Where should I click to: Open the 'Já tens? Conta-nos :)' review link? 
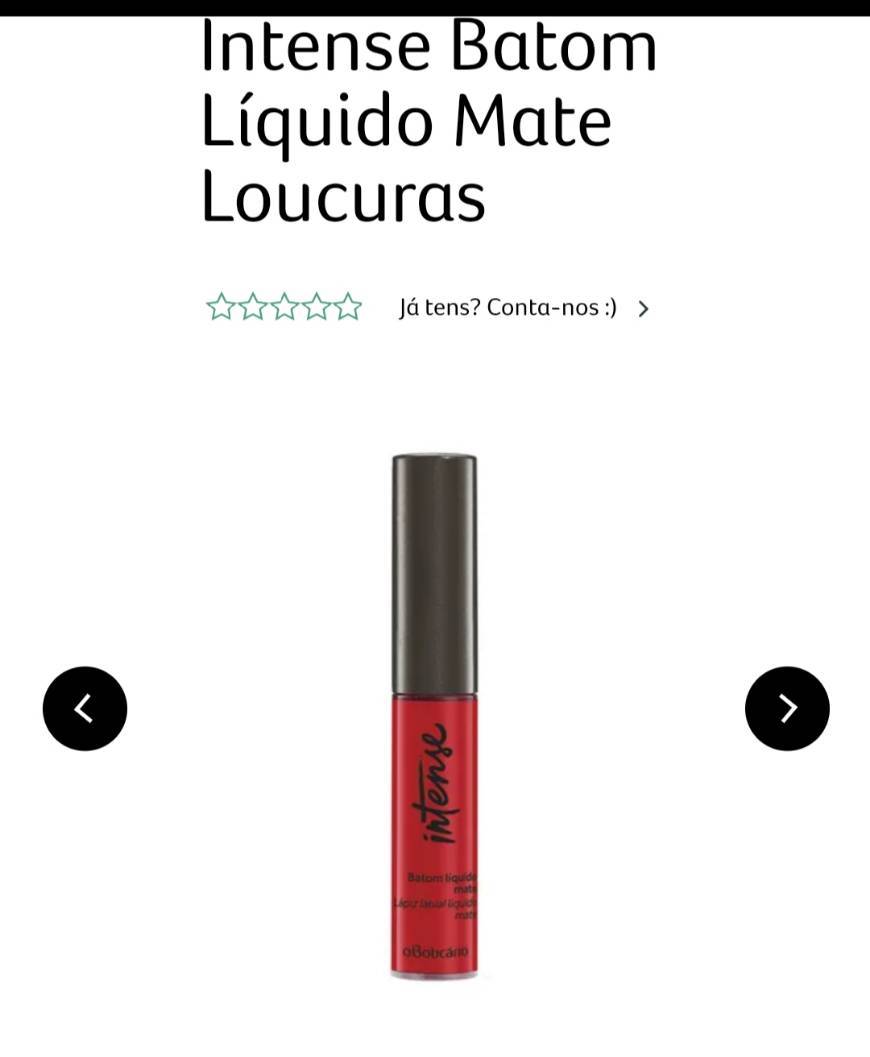pos(522,308)
